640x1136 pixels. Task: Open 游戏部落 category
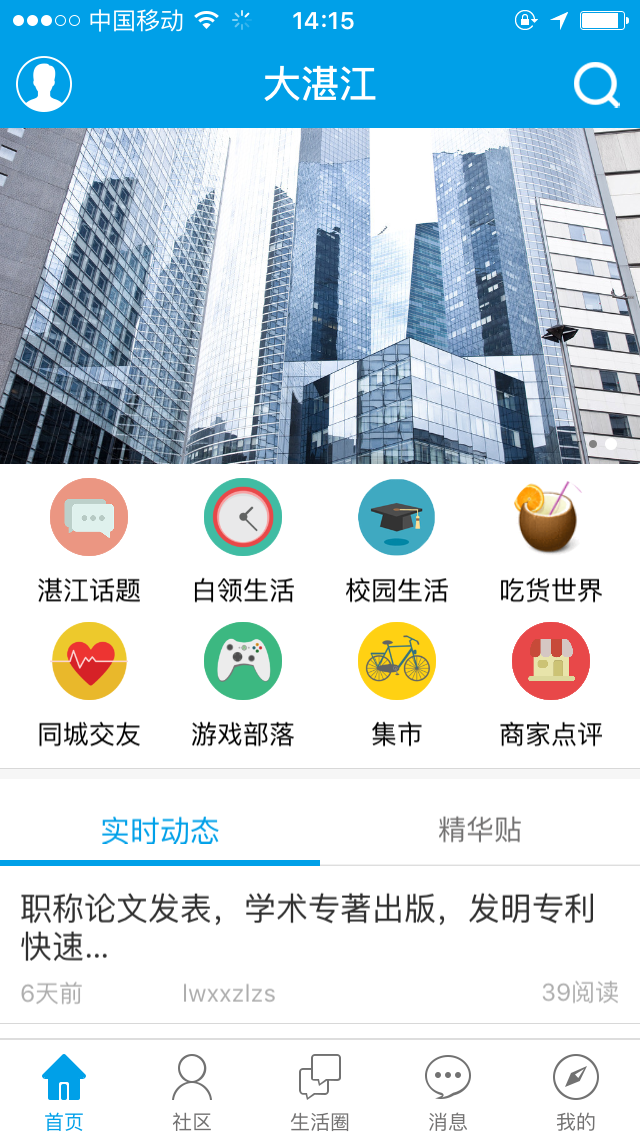243,685
